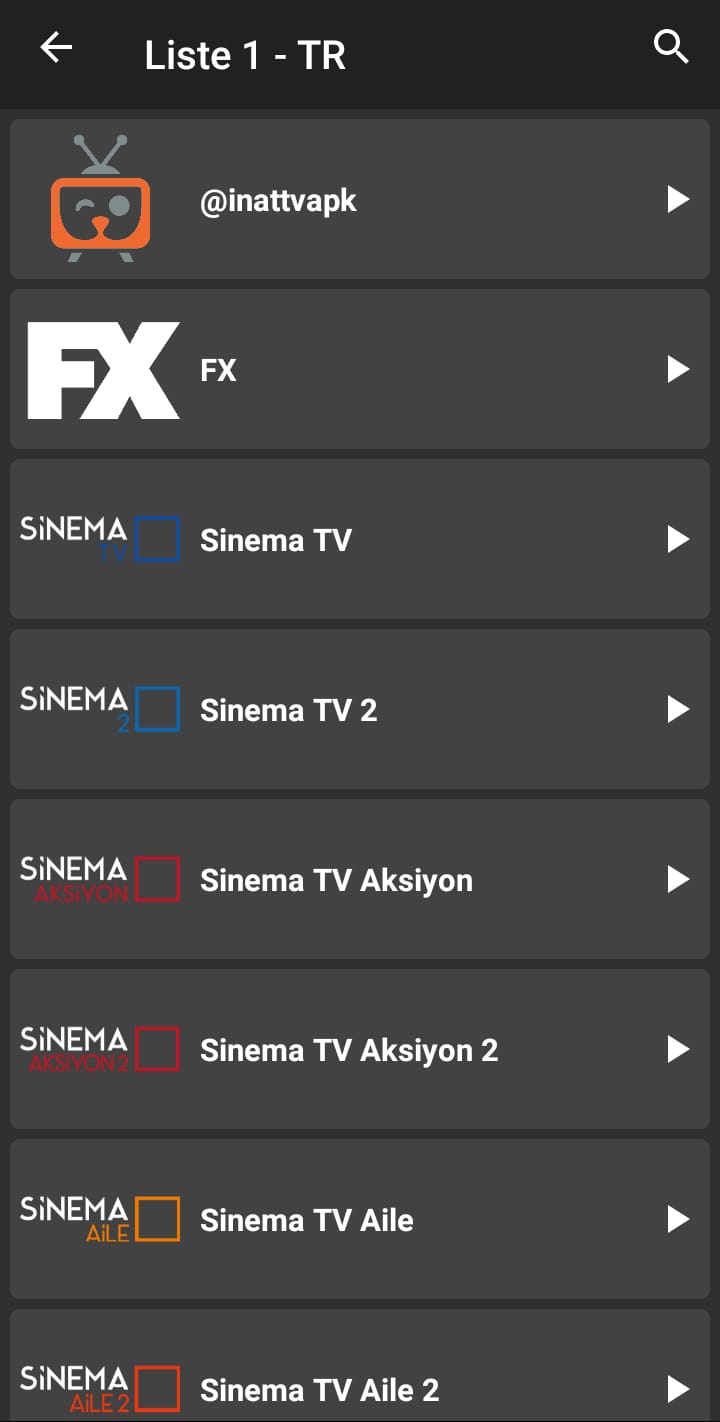The height and width of the screenshot is (1422, 720).
Task: Go back using the top arrow
Action: tap(56, 48)
